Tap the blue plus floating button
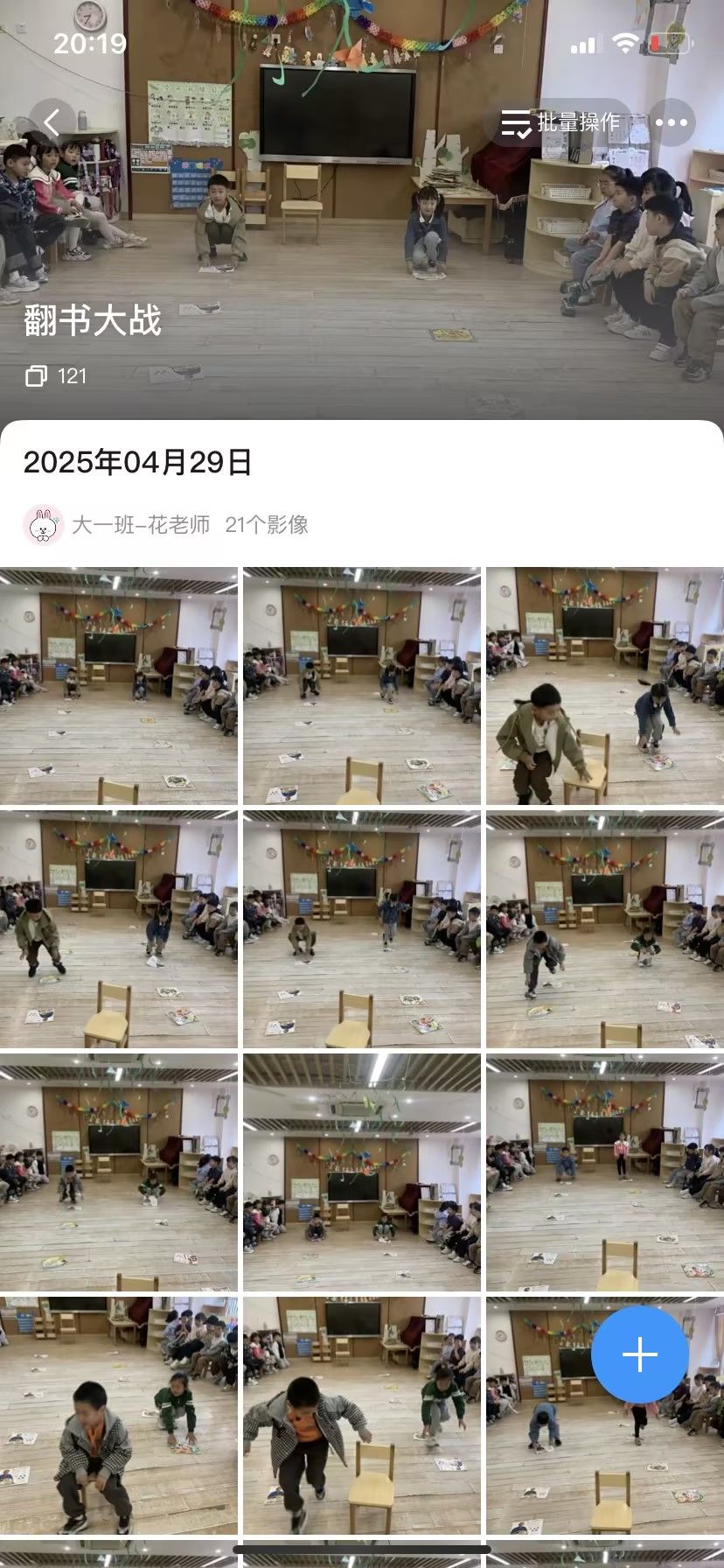 (639, 1354)
